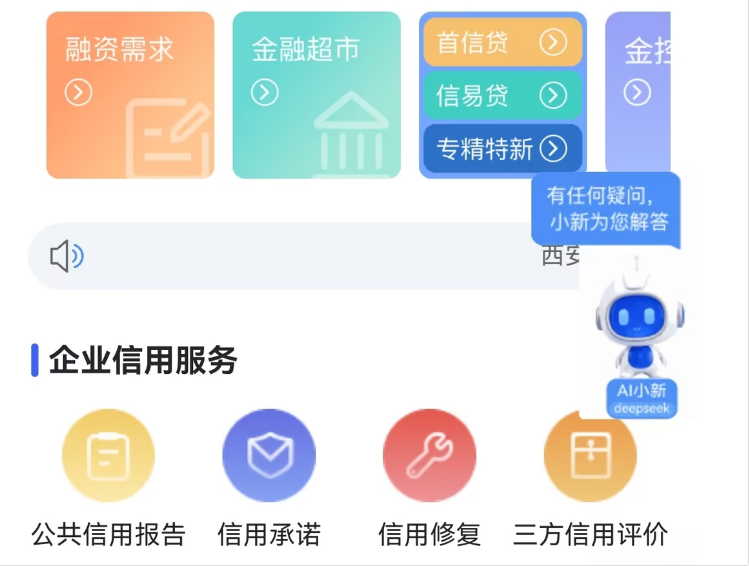Open the 信易贷 option
This screenshot has width=749, height=566.
[502, 95]
